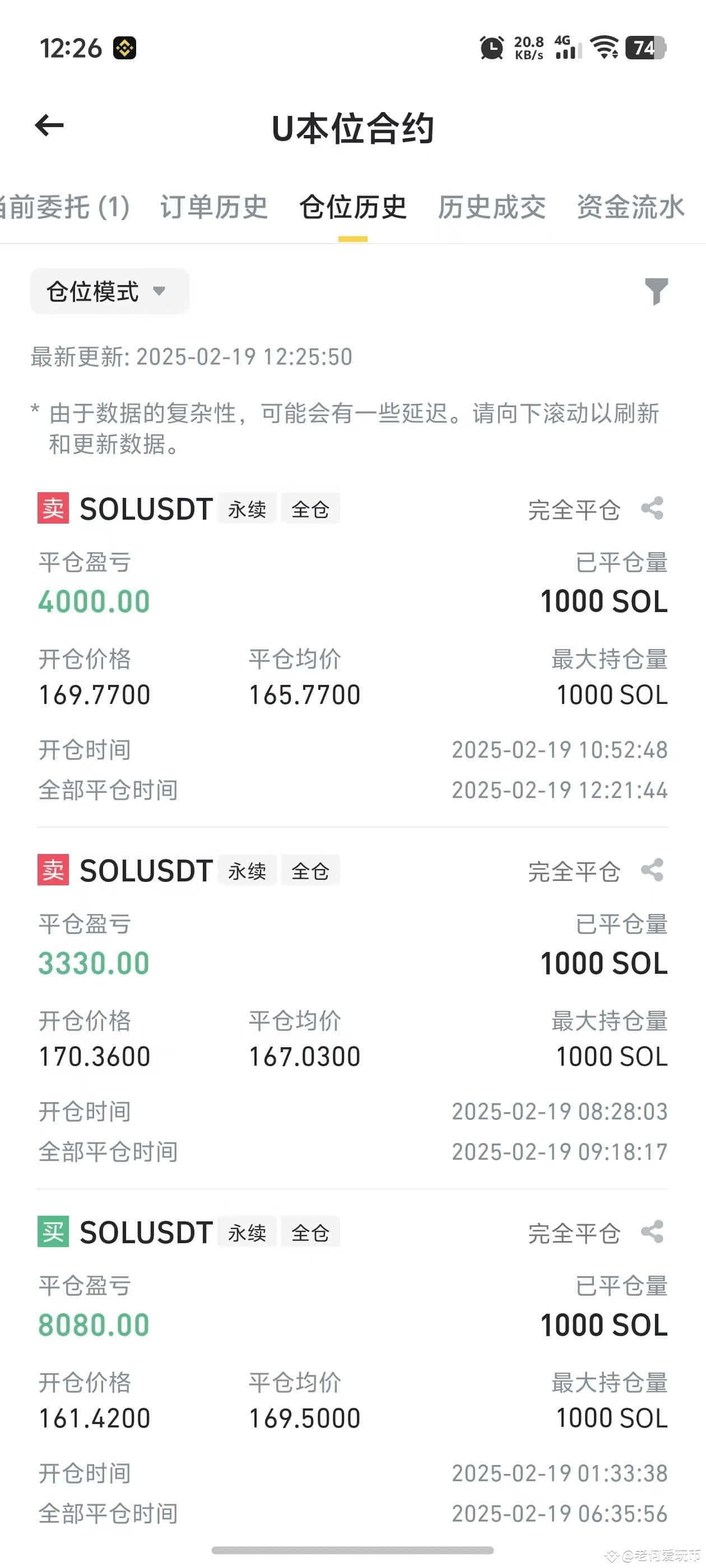706x1568 pixels.
Task: Click the 历史成交 section
Action: pyautogui.click(x=492, y=208)
